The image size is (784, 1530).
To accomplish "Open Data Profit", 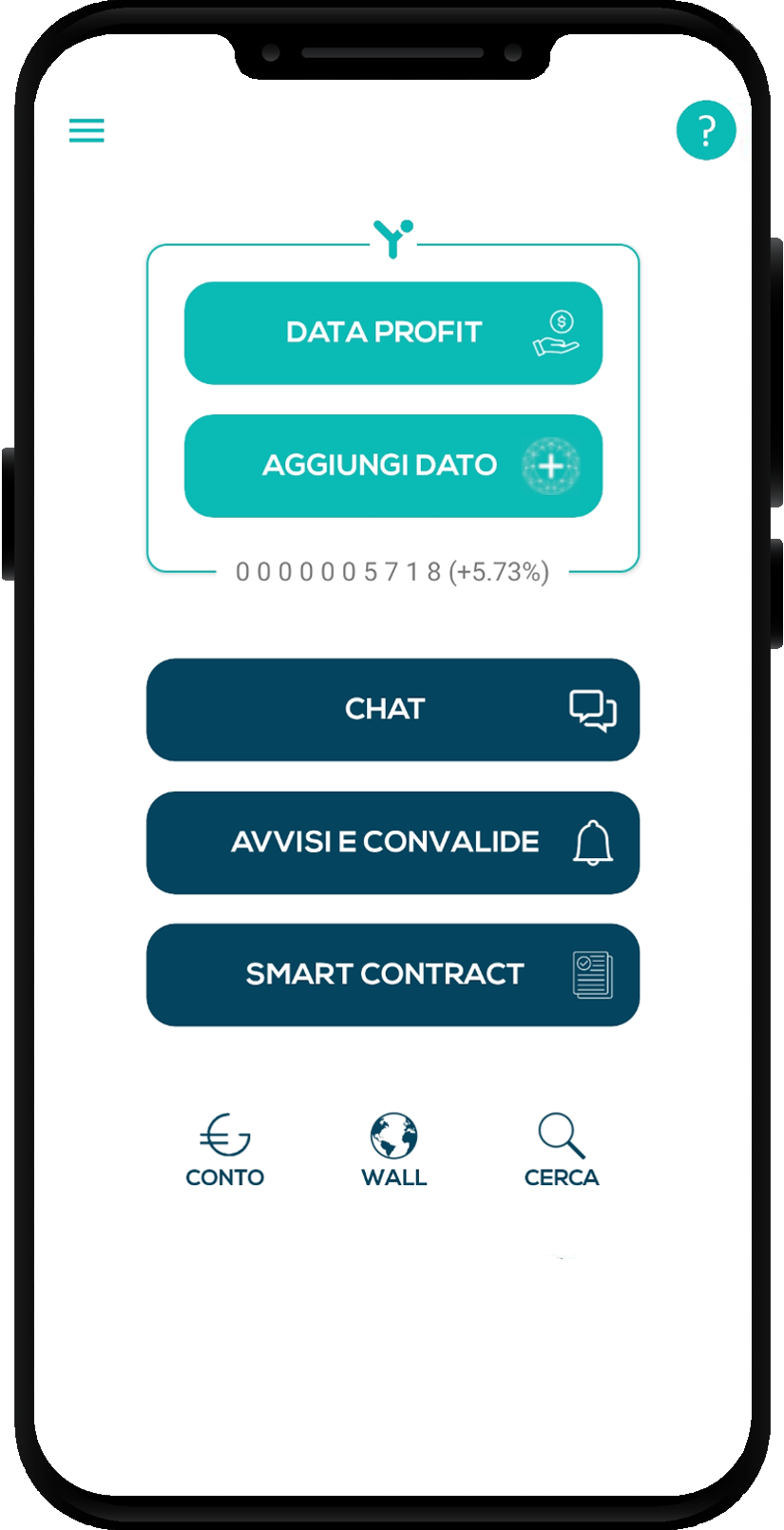I will coord(392,333).
